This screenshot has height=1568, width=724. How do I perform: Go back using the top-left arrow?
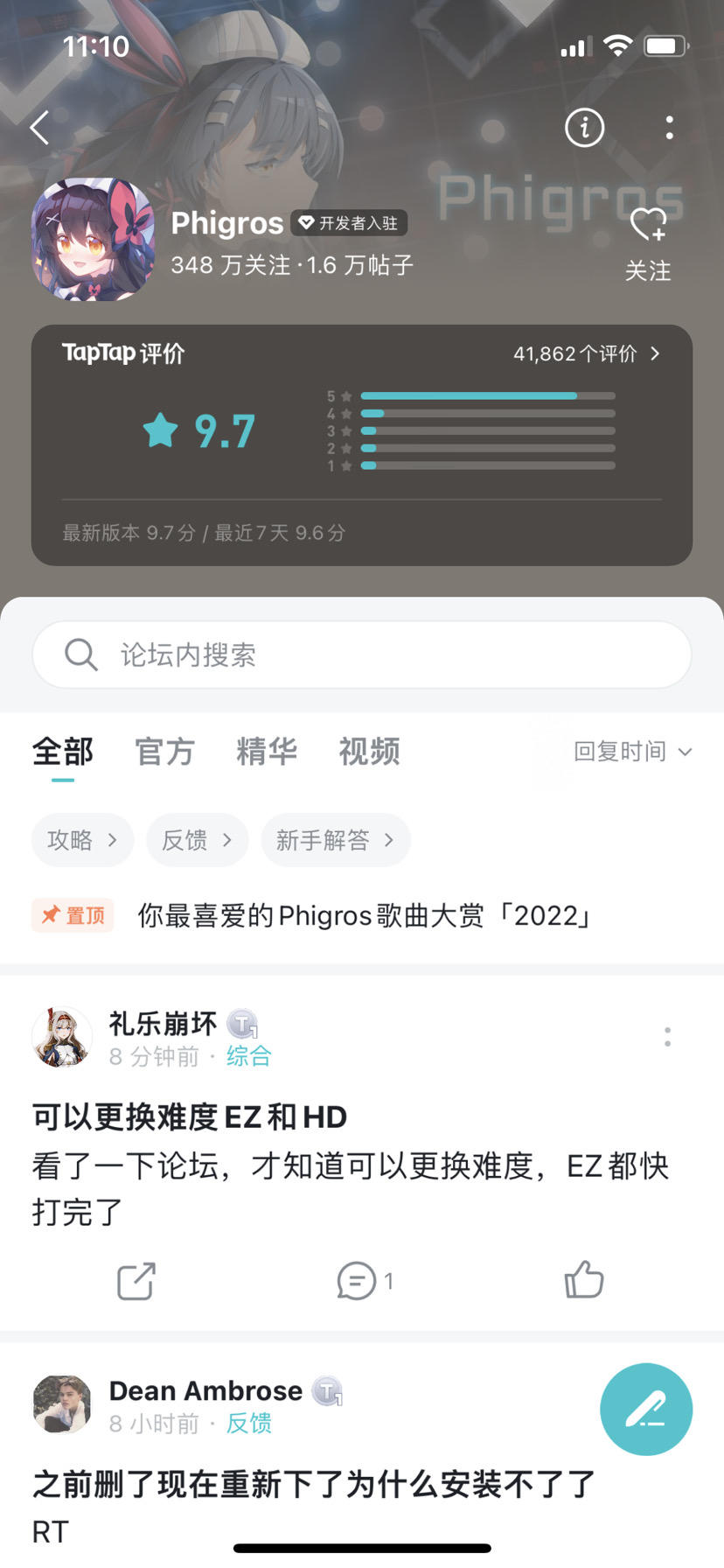[x=40, y=128]
